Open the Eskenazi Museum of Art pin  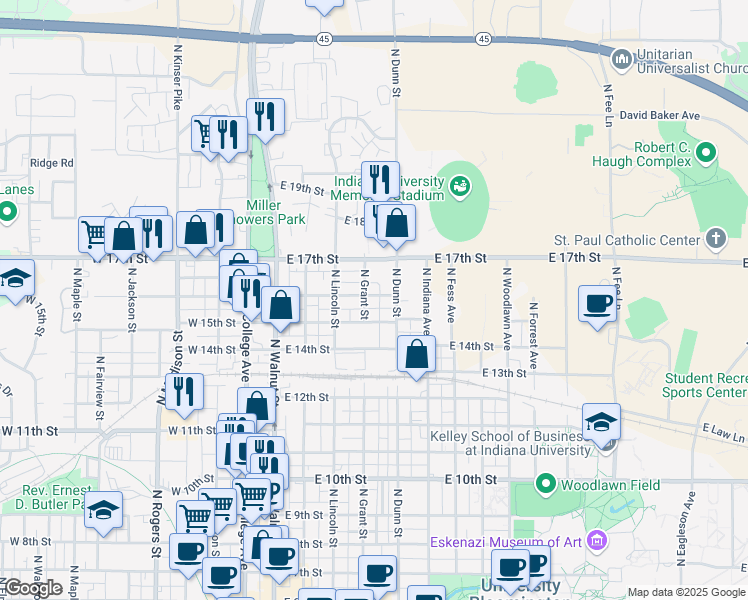[x=597, y=541]
